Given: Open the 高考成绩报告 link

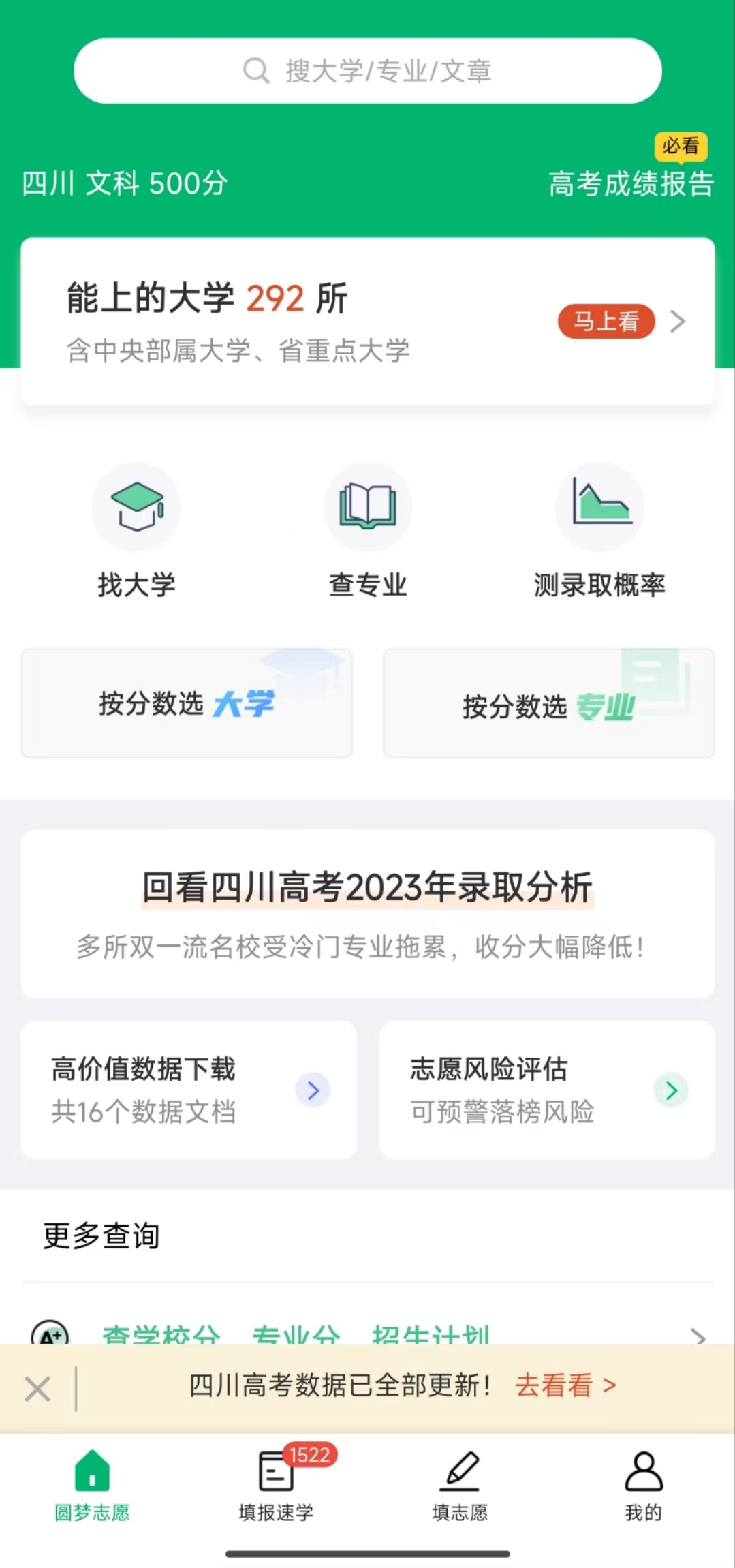Looking at the screenshot, I should pyautogui.click(x=631, y=184).
